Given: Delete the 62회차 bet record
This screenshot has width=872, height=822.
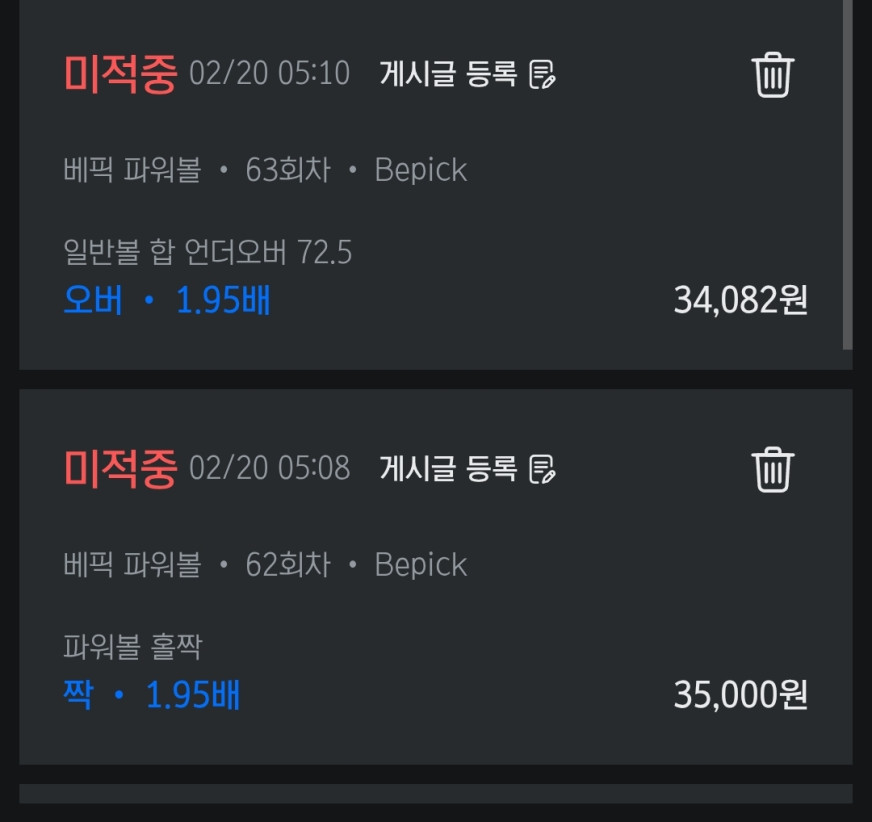Looking at the screenshot, I should coord(772,469).
